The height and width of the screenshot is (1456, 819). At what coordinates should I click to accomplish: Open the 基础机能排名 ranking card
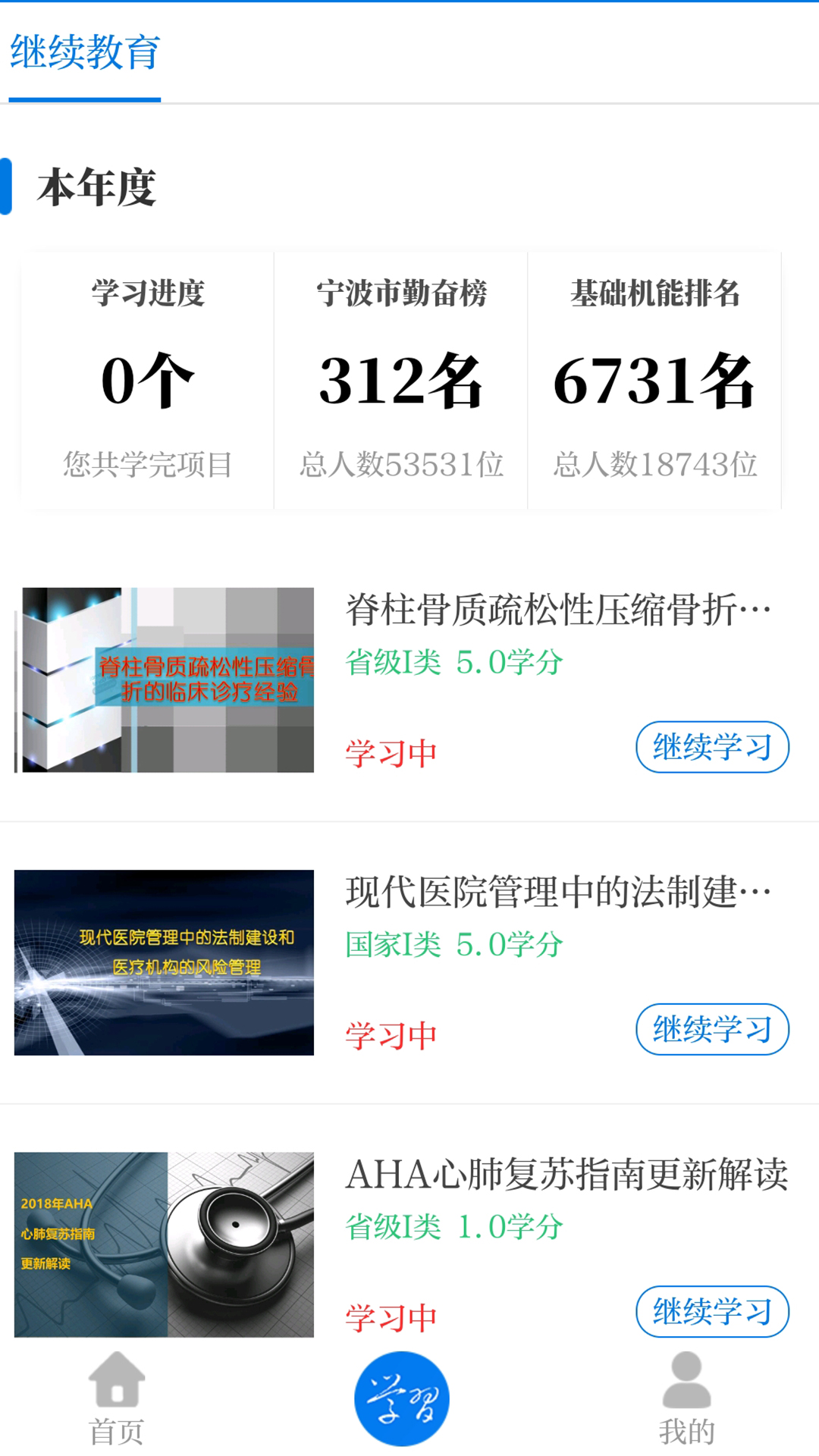coord(654,379)
